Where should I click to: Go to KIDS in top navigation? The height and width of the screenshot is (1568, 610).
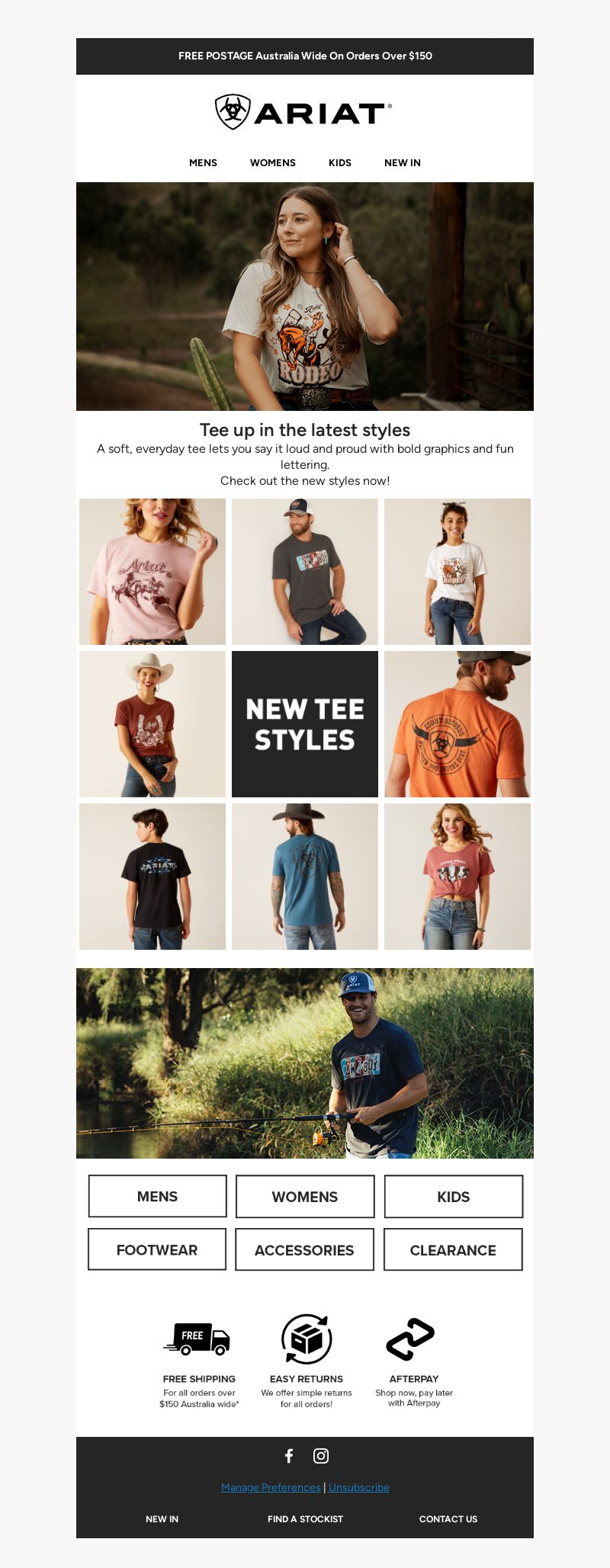[339, 162]
